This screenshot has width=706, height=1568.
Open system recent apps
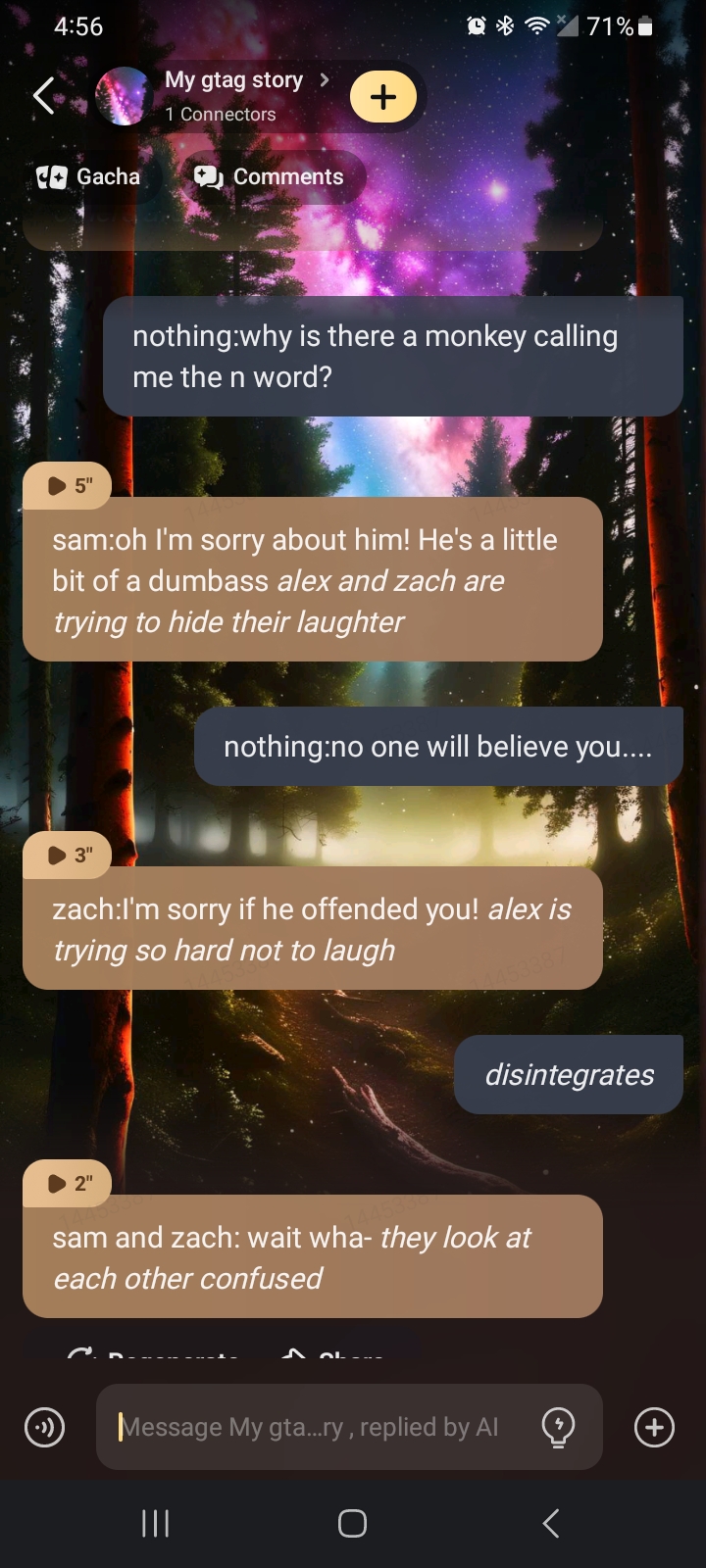point(156,1523)
